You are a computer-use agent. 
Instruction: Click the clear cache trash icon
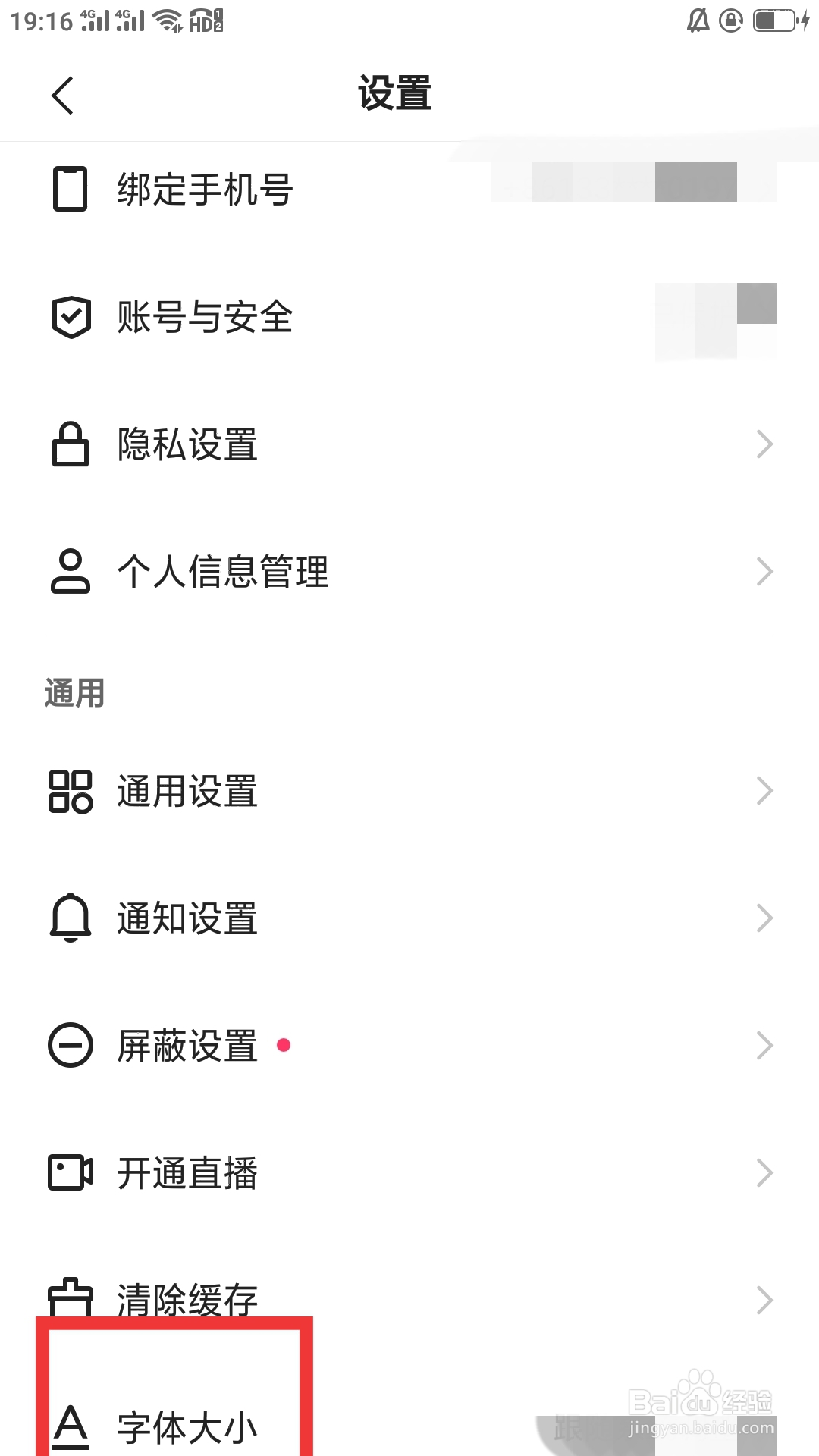coord(71,1298)
